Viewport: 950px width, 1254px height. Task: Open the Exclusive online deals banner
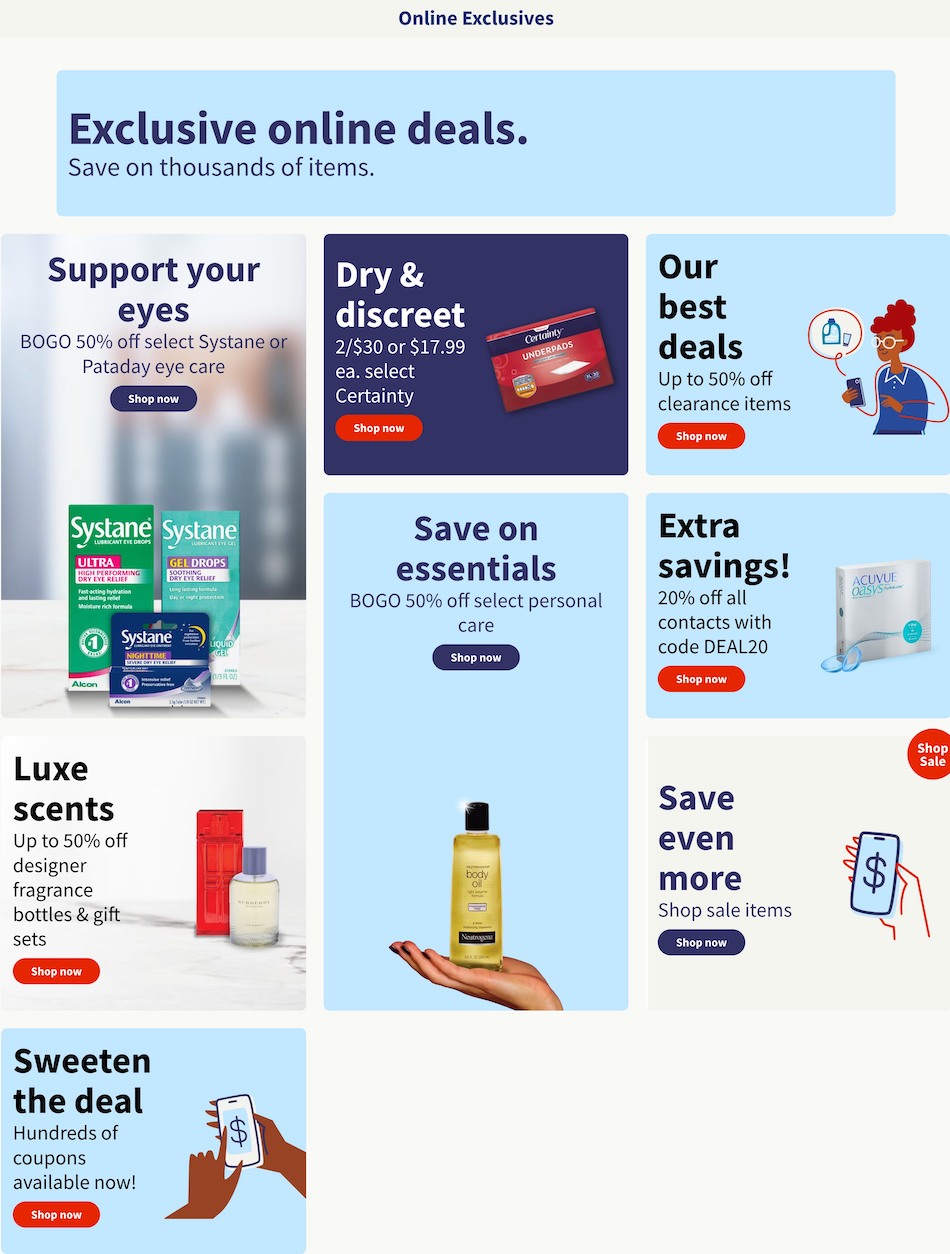(475, 143)
